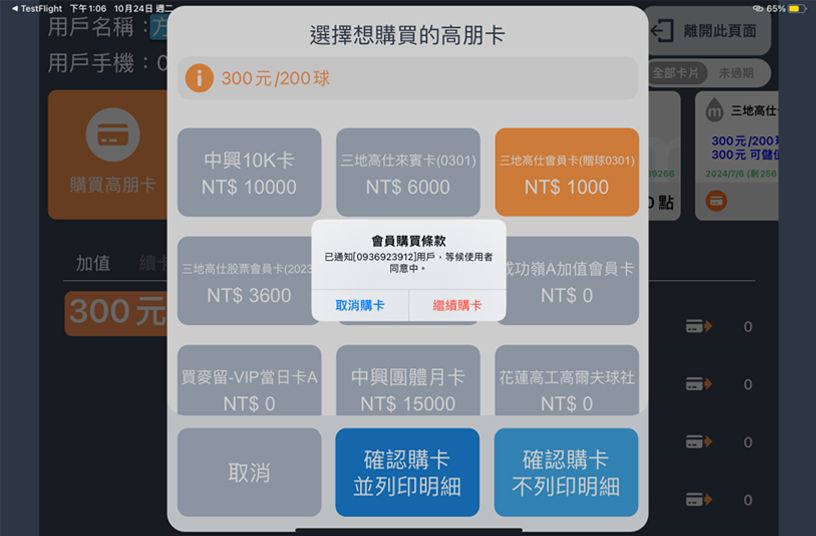Tap 確認購卡並列印明細
Screen dimensions: 816x536
[408, 472]
